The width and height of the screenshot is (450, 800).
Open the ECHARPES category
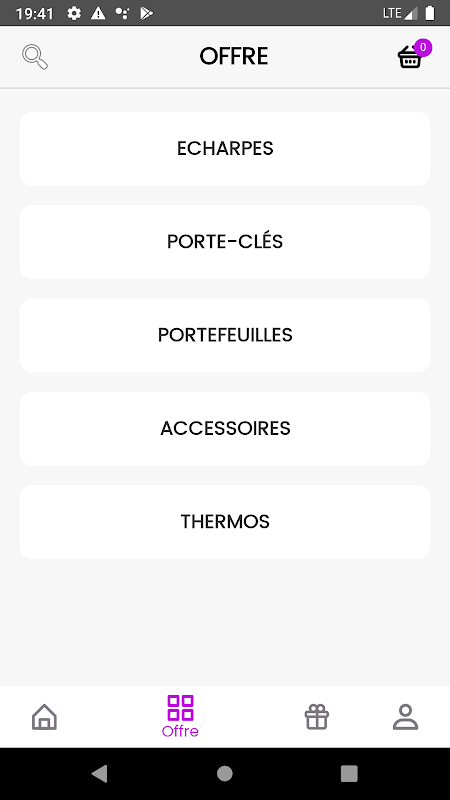(225, 148)
